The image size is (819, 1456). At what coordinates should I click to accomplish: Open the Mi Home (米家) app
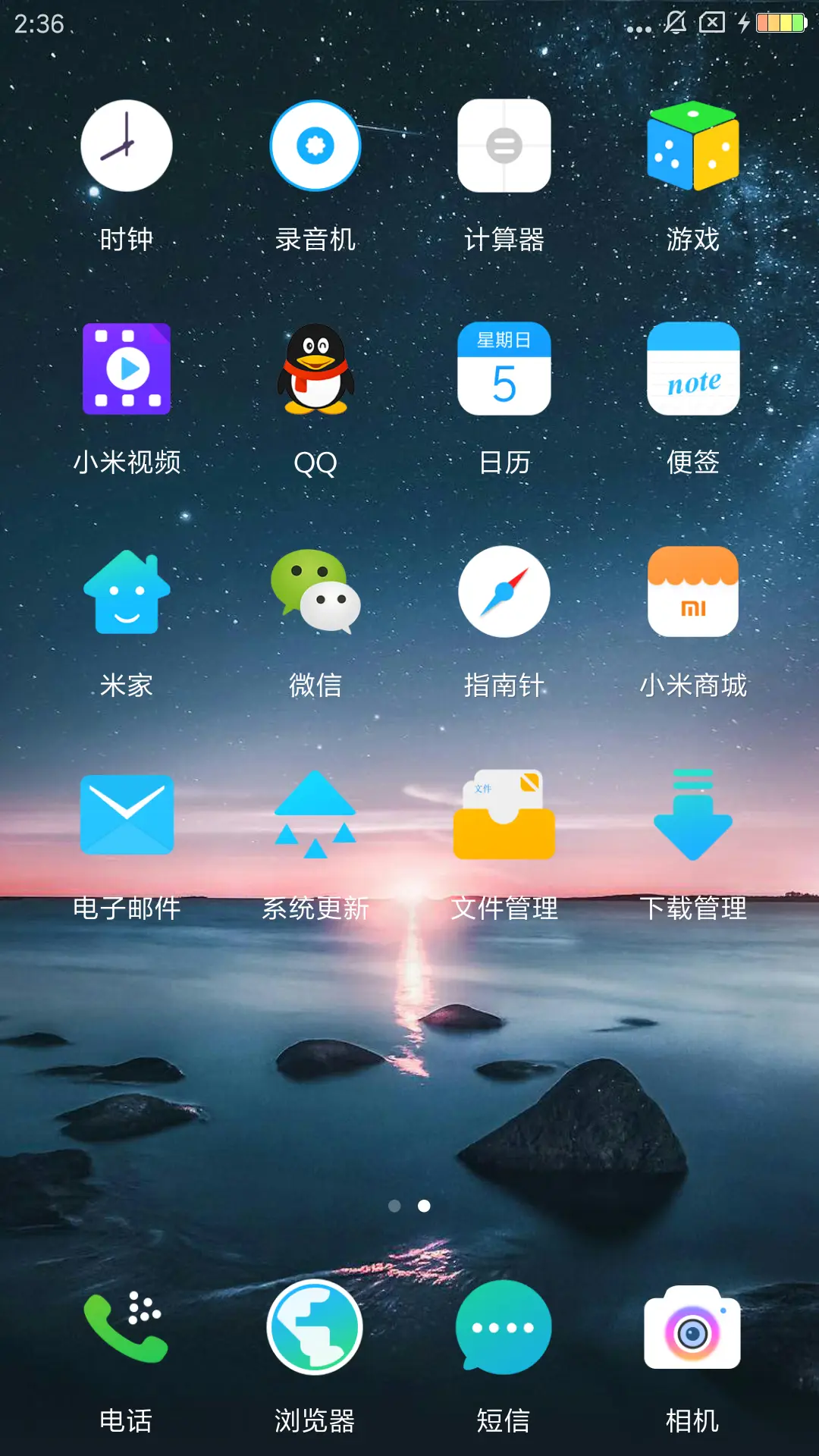point(126,592)
